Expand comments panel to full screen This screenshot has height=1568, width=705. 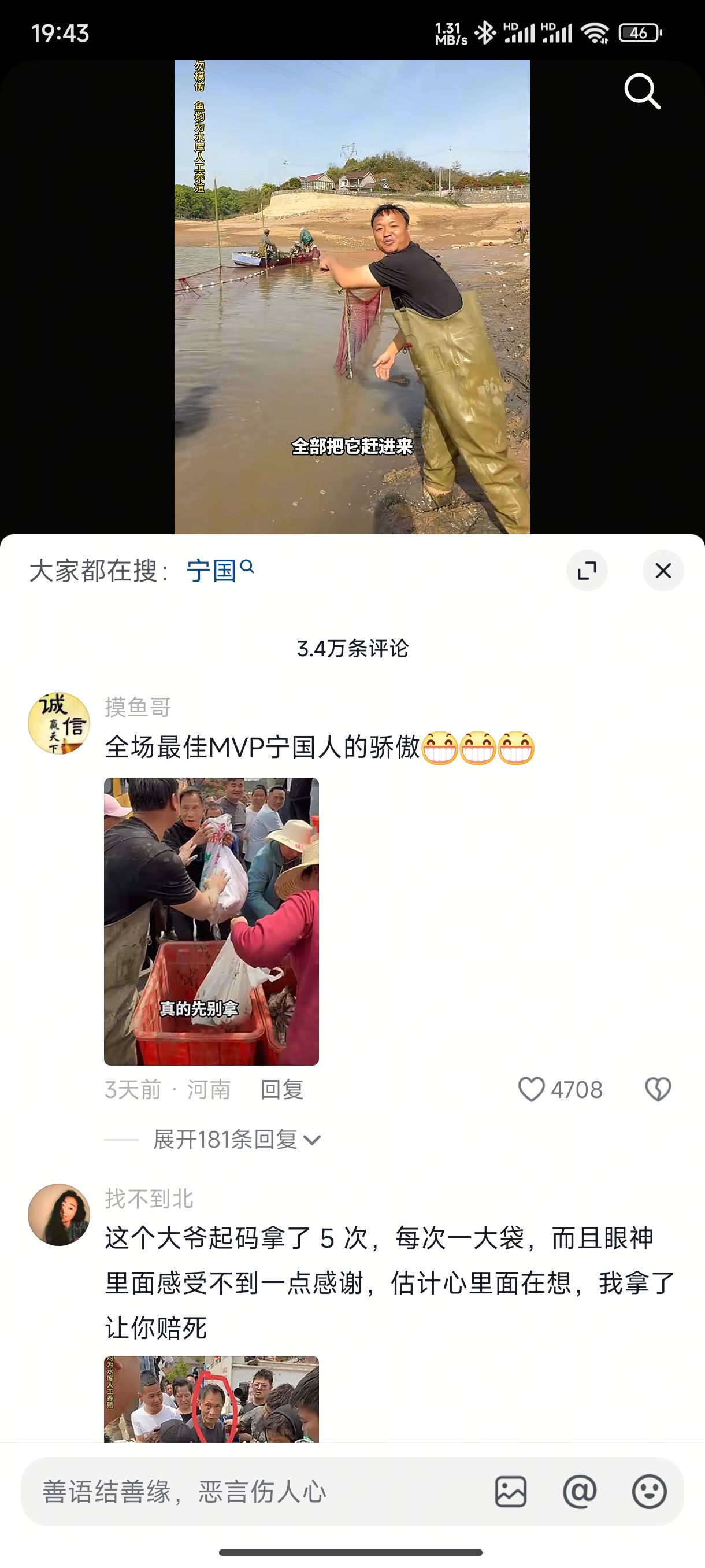[587, 571]
